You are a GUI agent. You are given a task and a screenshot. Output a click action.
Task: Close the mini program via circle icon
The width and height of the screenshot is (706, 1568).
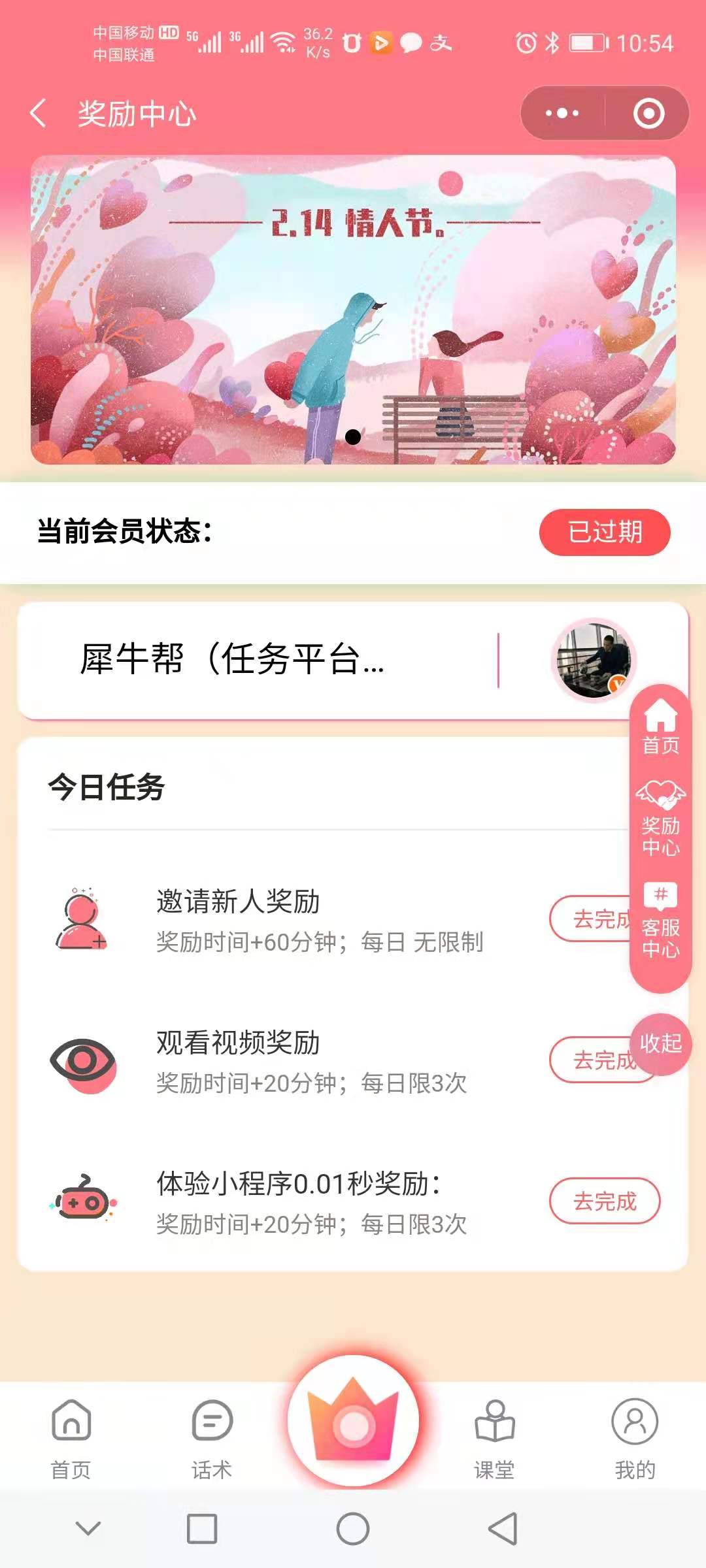[x=648, y=114]
